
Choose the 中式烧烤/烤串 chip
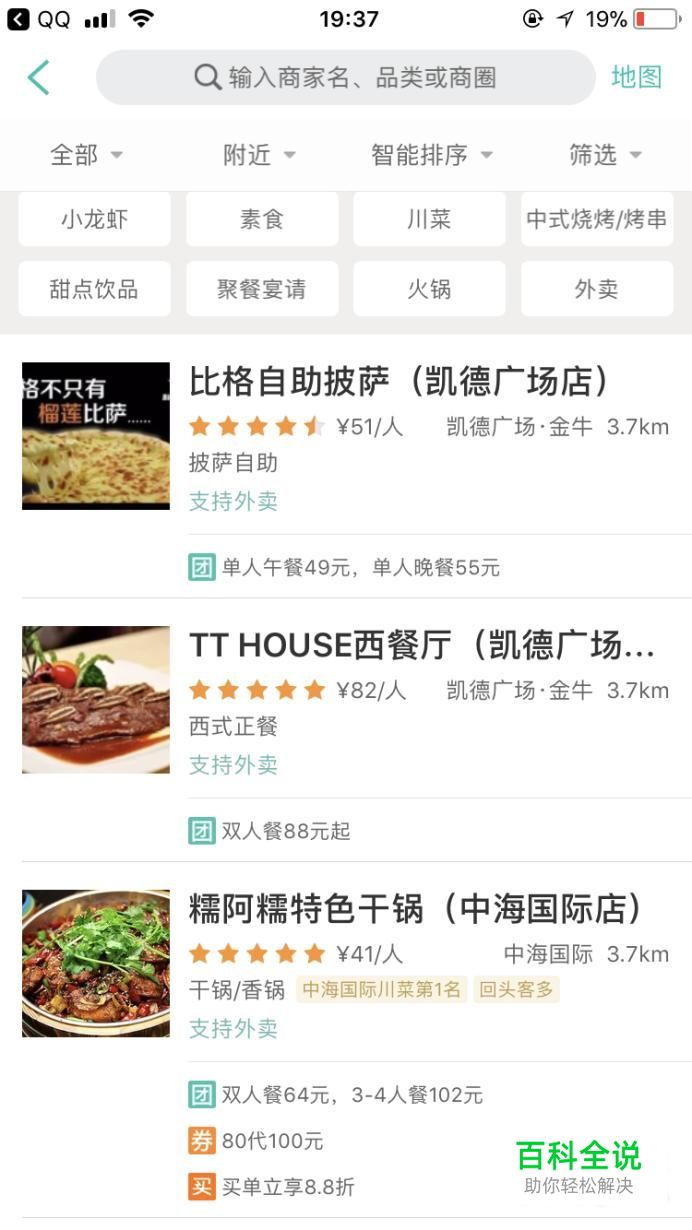coord(597,219)
